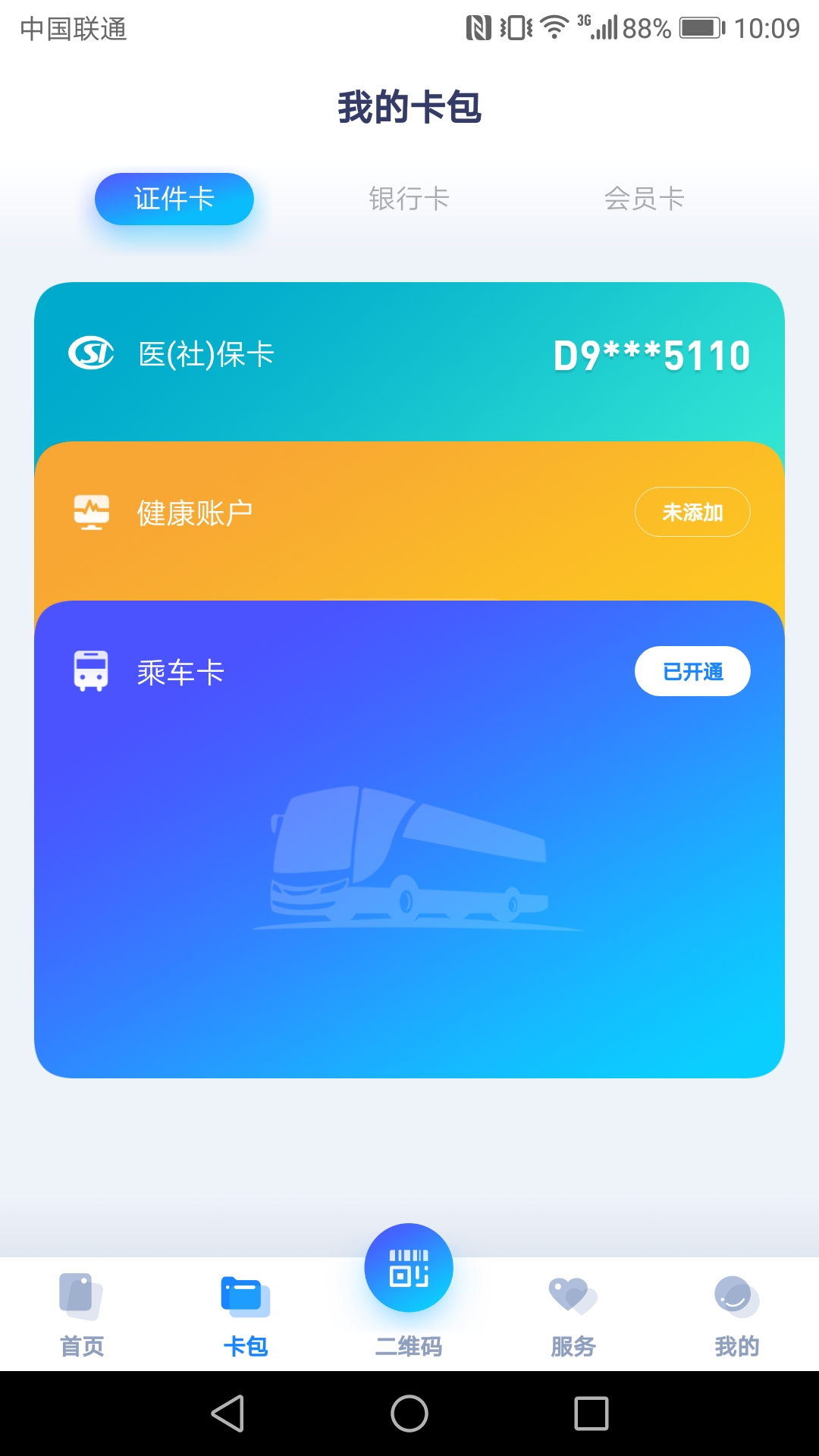
Task: Tap the health account monitor icon
Action: point(91,512)
